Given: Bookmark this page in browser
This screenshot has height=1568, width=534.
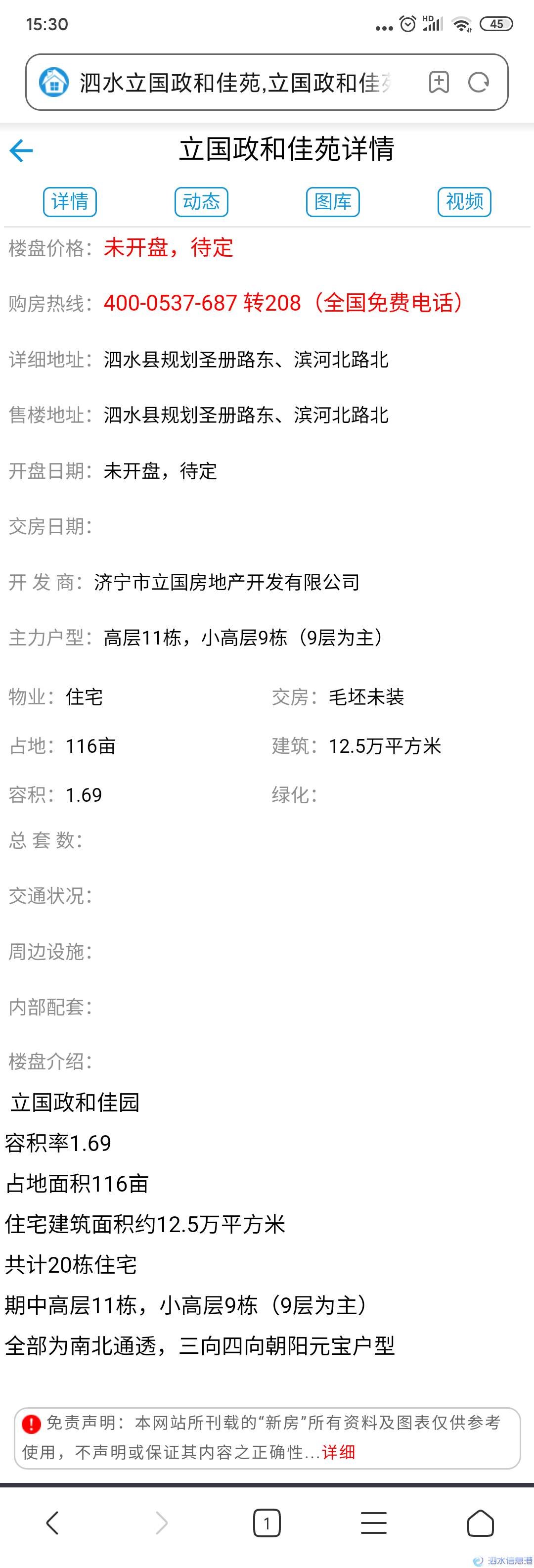Looking at the screenshot, I should click(x=439, y=82).
